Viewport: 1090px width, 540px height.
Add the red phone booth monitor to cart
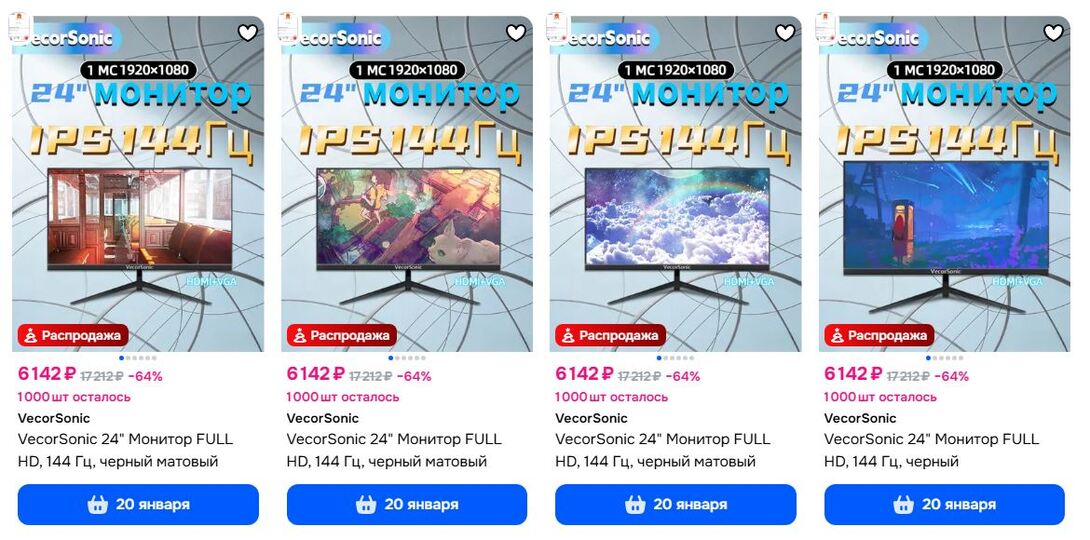click(x=944, y=505)
